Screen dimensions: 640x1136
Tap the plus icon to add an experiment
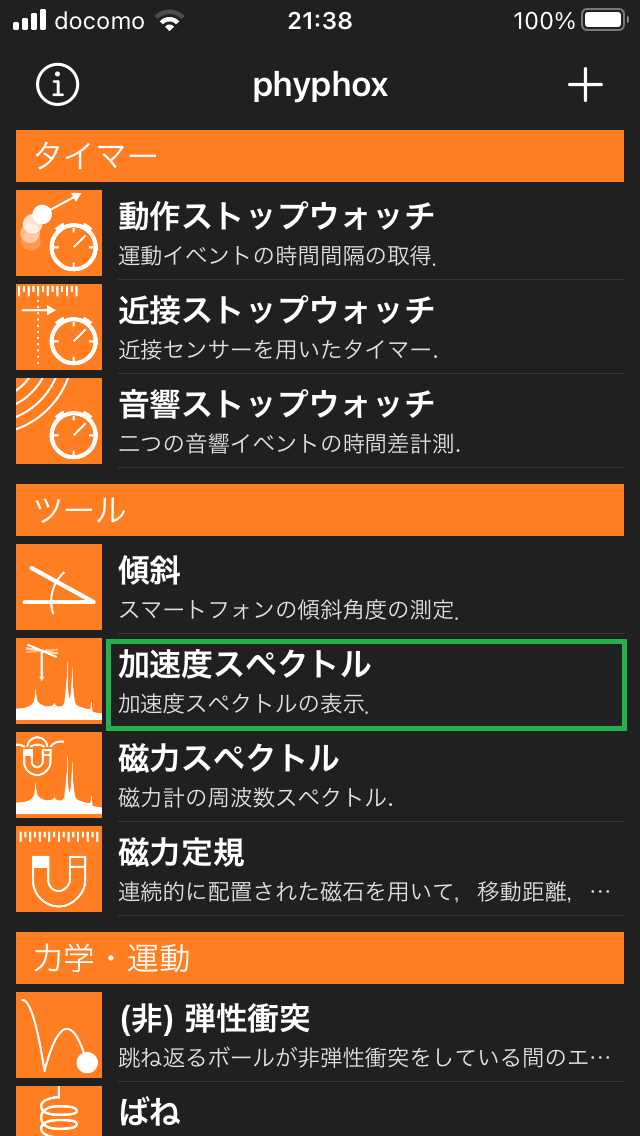click(x=584, y=85)
